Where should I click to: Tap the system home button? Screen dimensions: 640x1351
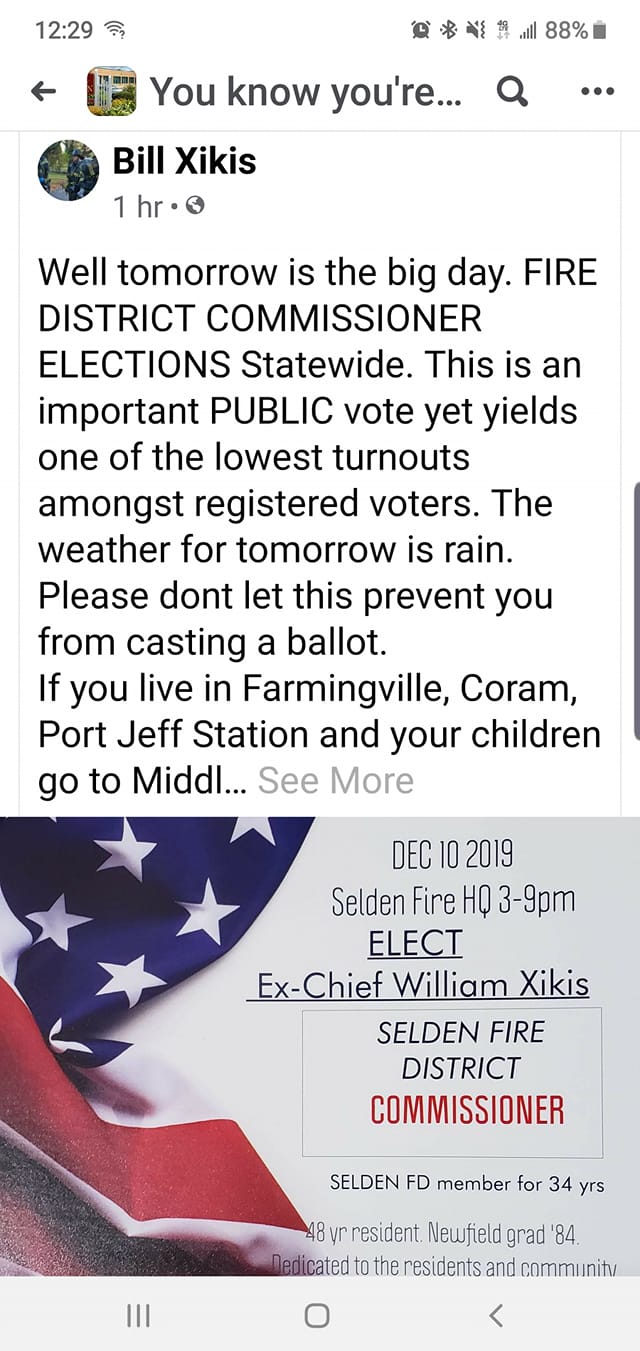coord(317,1316)
